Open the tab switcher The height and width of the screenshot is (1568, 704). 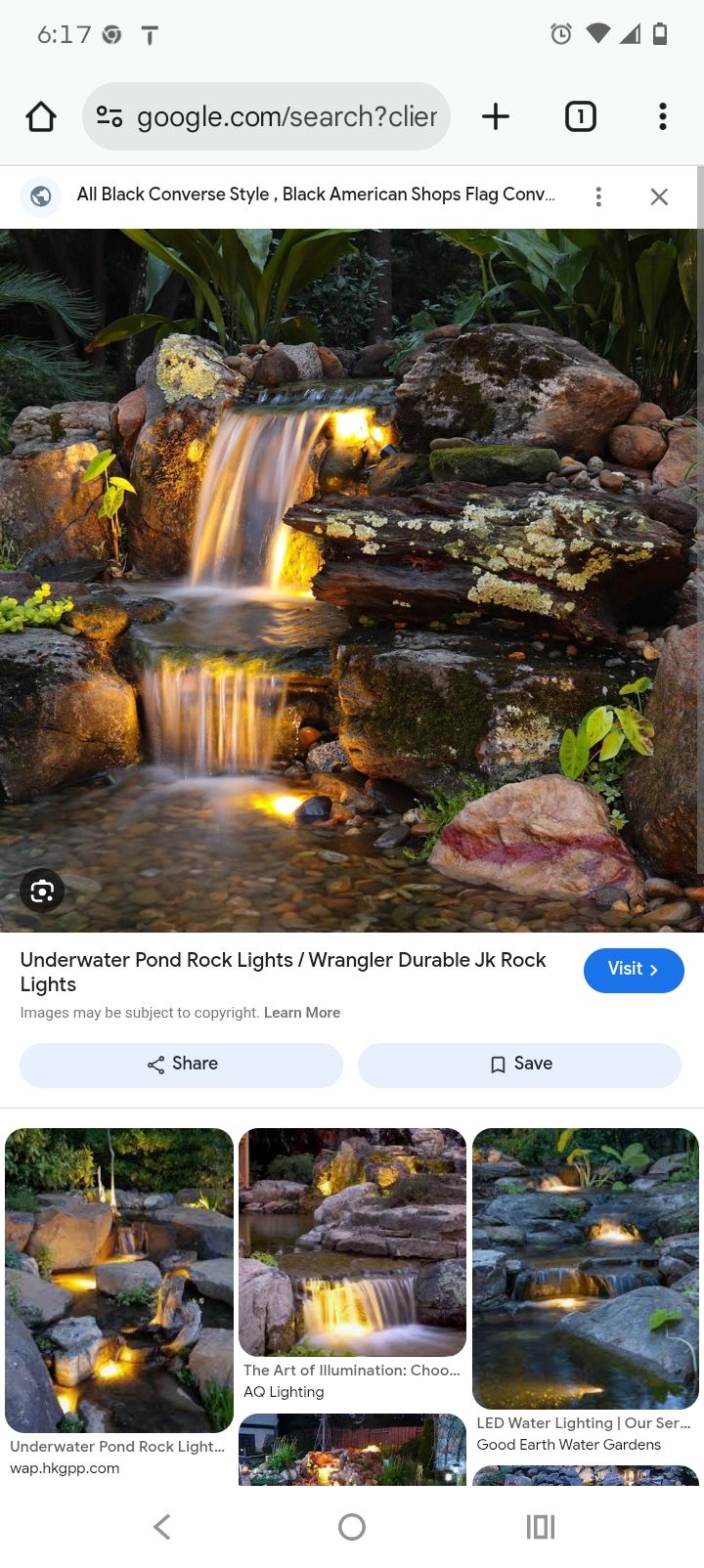pos(580,117)
